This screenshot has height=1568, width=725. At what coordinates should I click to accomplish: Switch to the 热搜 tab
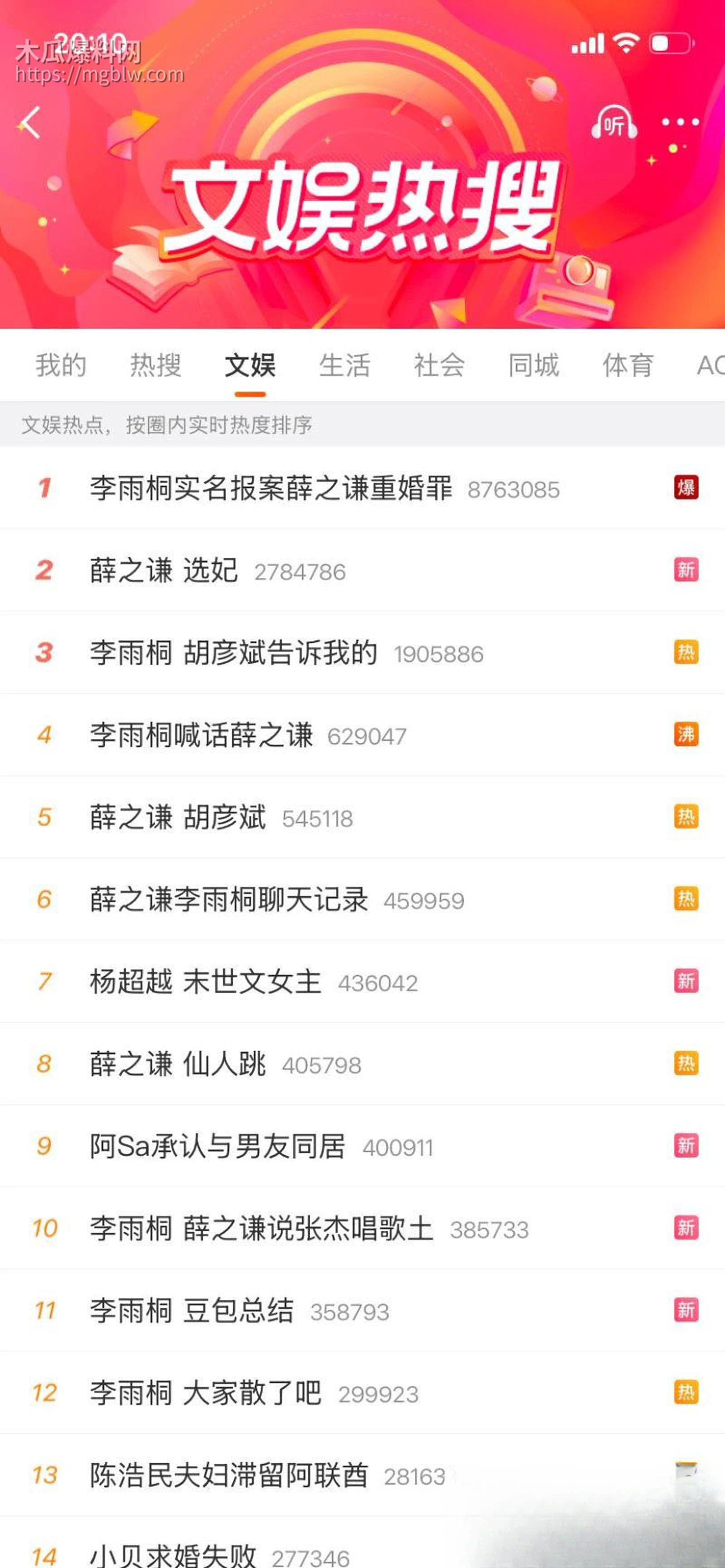[x=156, y=365]
